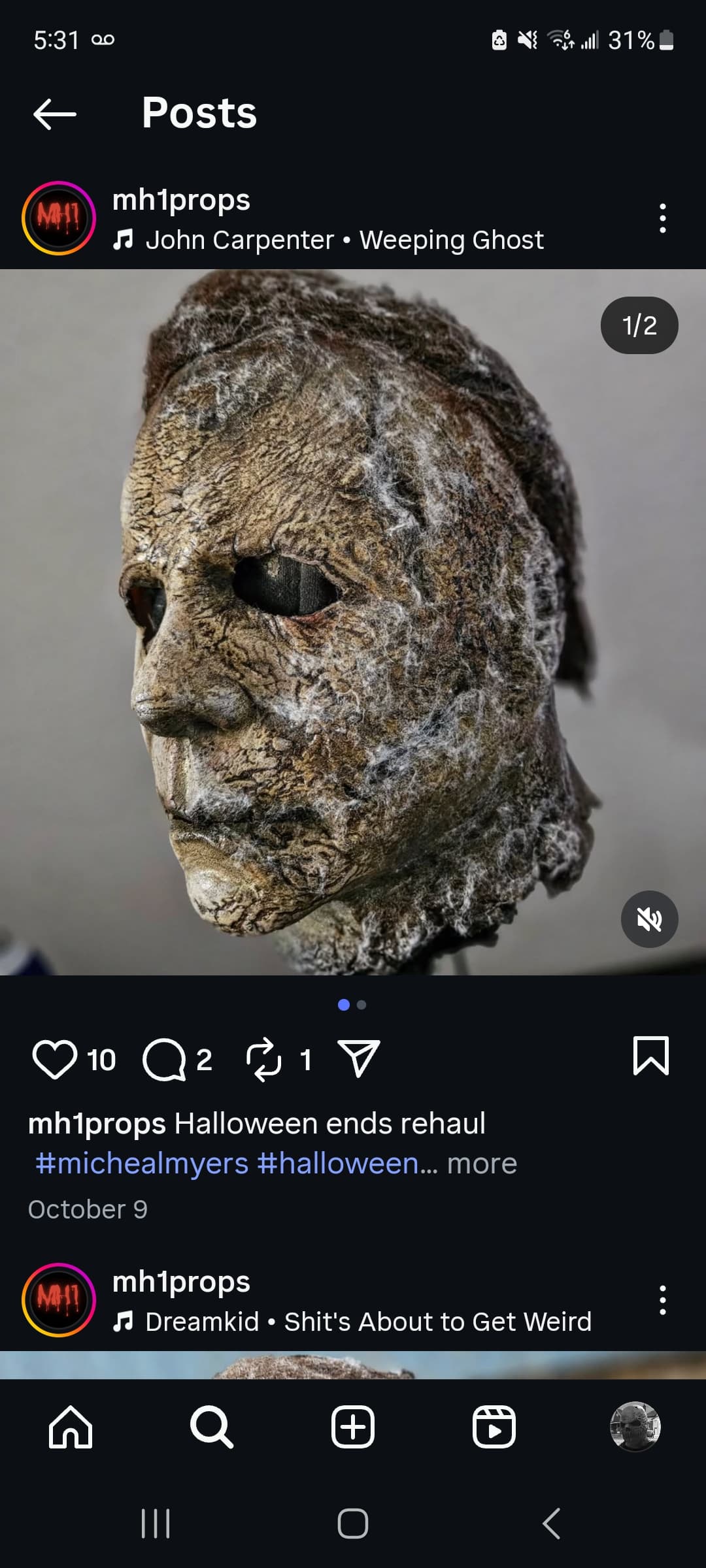This screenshot has width=706, height=1568.
Task: Open mh1props avatar on Weeping Ghost post
Action: [x=59, y=218]
